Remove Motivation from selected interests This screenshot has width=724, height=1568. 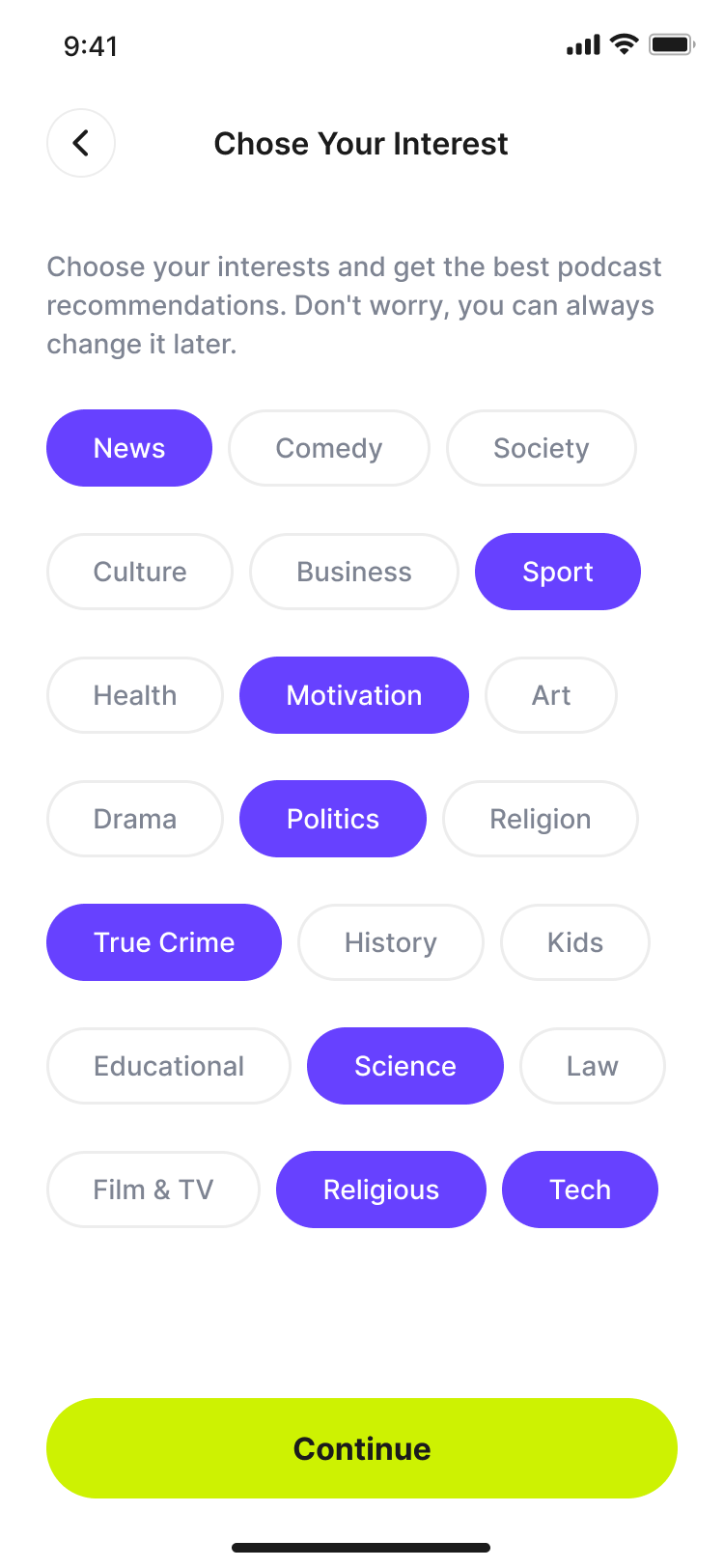[x=354, y=695]
